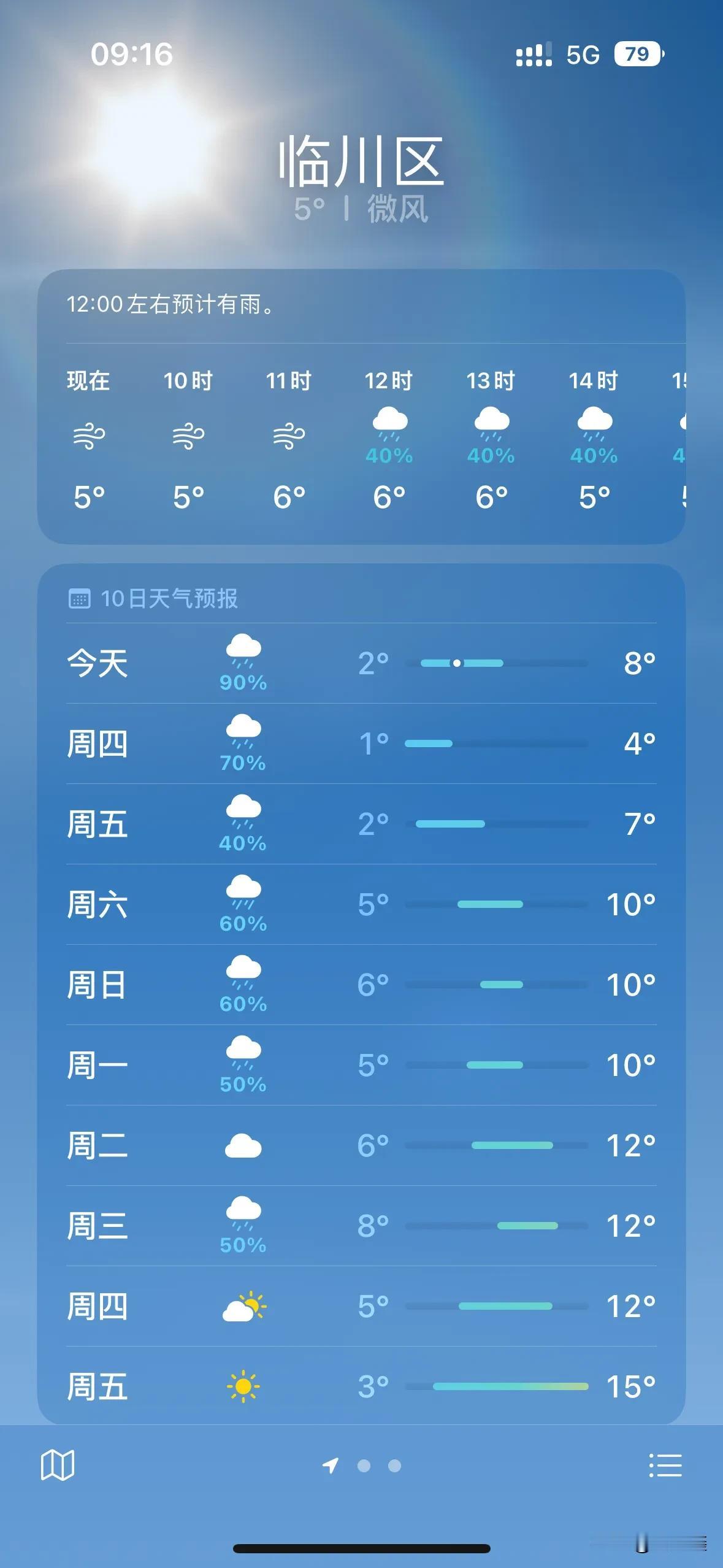Viewport: 723px width, 1568px height.
Task: Tap the 5° 微风 current conditions text
Action: [362, 209]
